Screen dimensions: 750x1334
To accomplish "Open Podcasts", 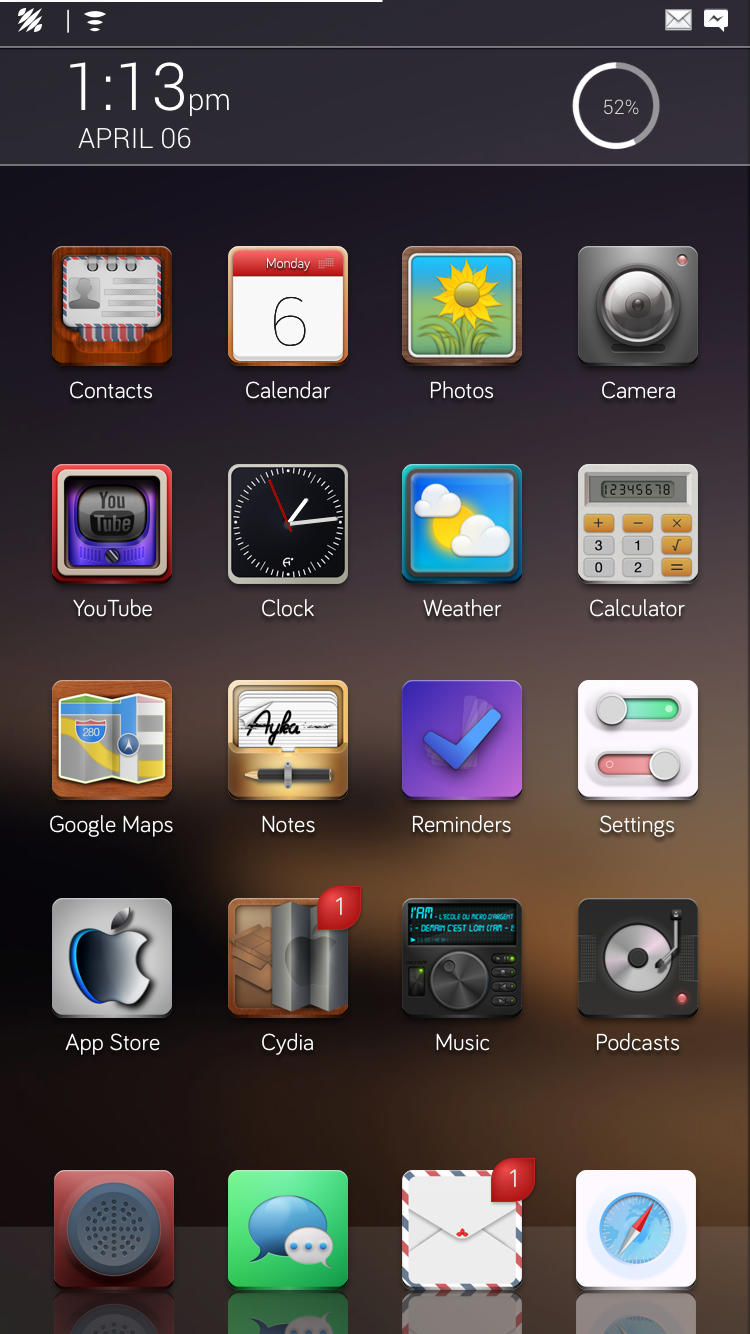I will (x=638, y=958).
